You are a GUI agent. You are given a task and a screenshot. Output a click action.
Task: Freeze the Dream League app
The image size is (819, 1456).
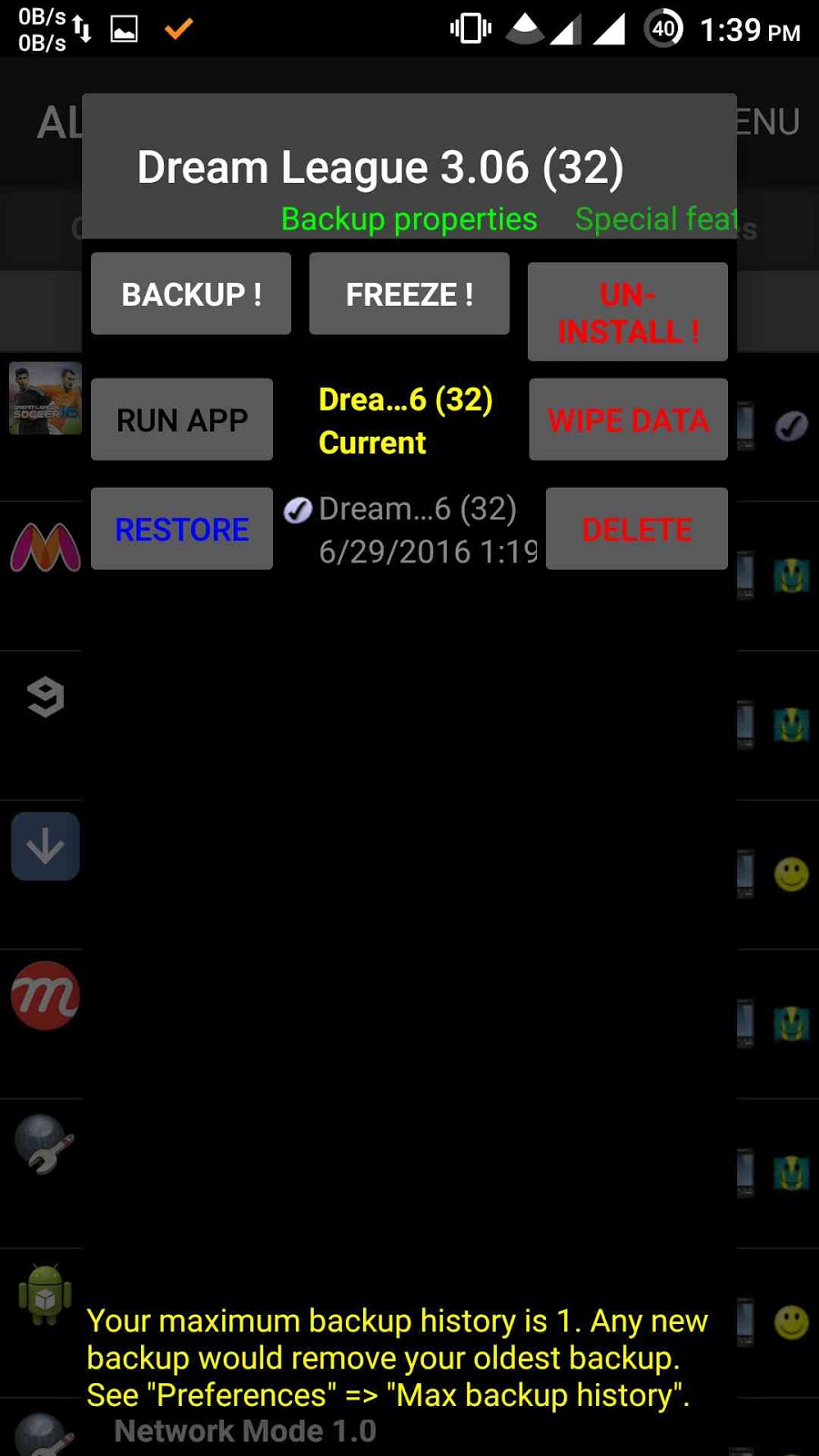(x=409, y=294)
